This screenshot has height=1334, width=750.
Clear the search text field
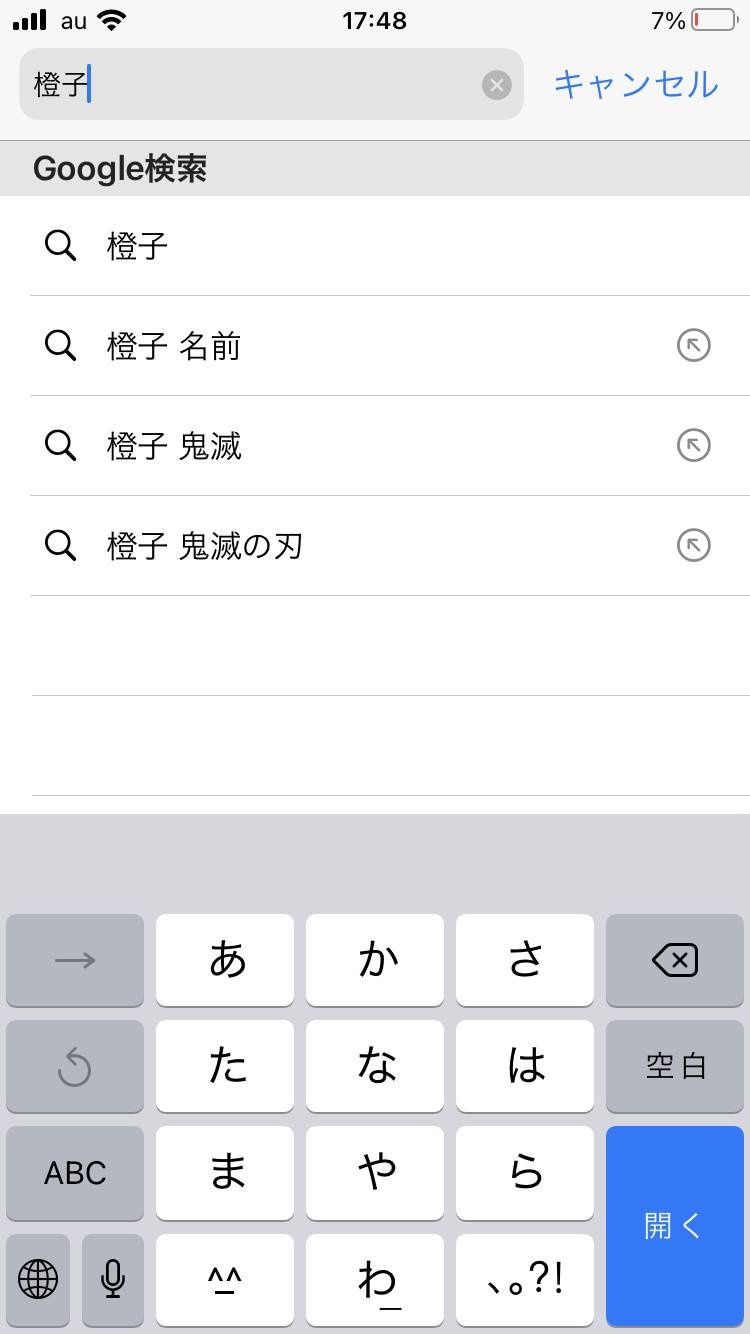pyautogui.click(x=497, y=85)
